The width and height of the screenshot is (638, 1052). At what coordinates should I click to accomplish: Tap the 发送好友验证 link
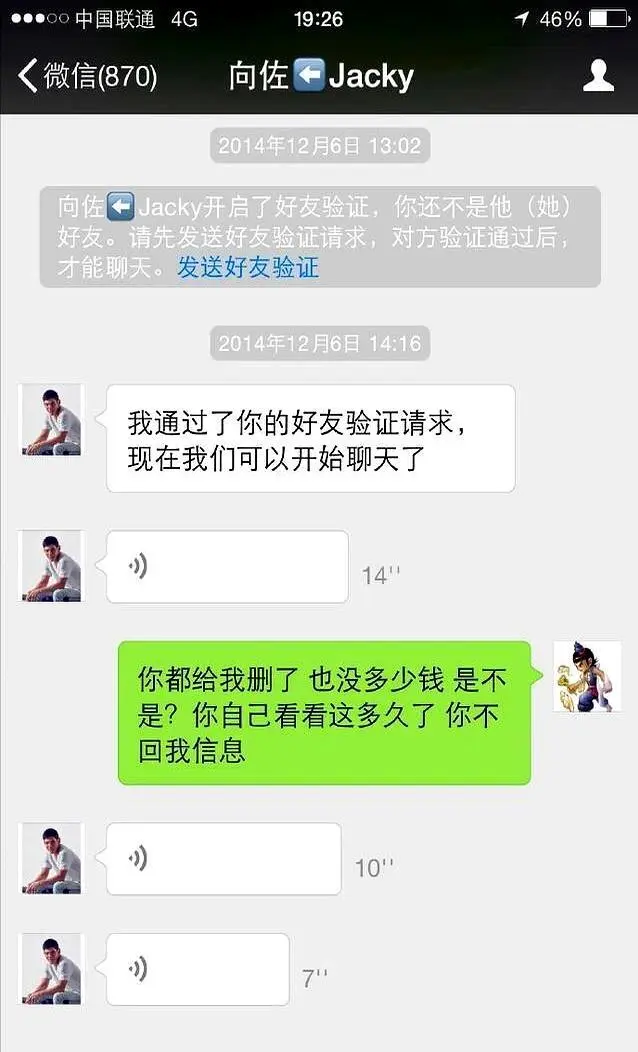pyautogui.click(x=248, y=268)
